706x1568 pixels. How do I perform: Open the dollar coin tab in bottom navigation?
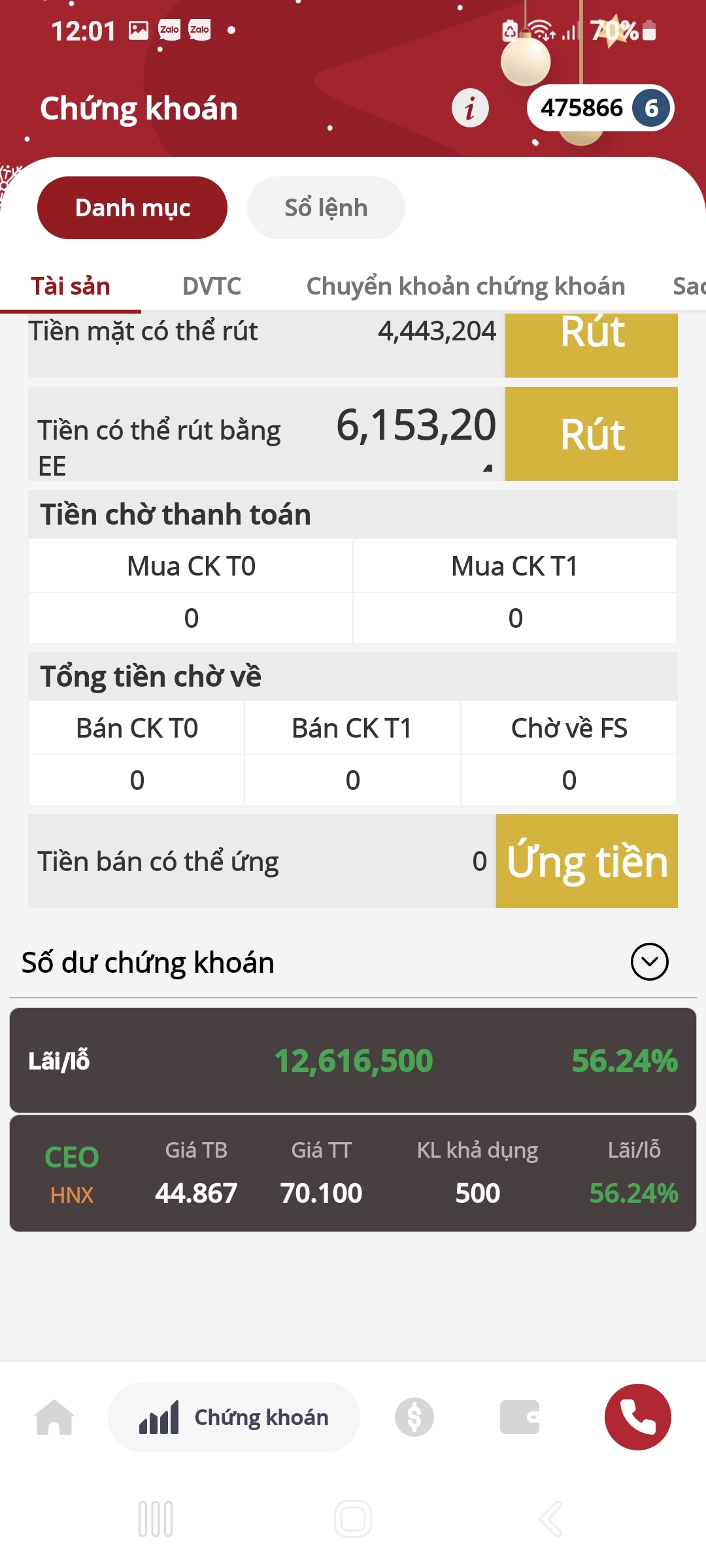pos(414,1417)
